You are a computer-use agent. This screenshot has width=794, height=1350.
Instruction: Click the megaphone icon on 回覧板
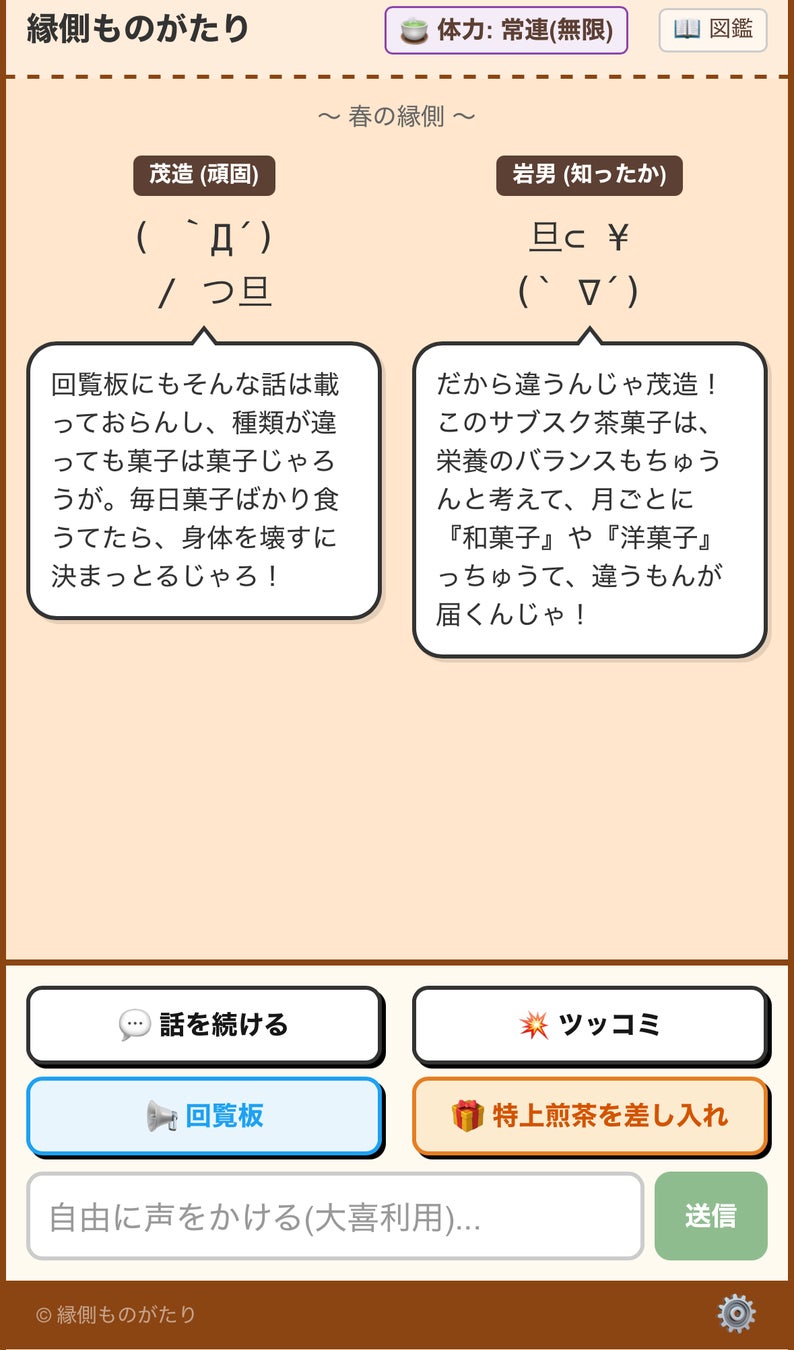click(160, 1115)
